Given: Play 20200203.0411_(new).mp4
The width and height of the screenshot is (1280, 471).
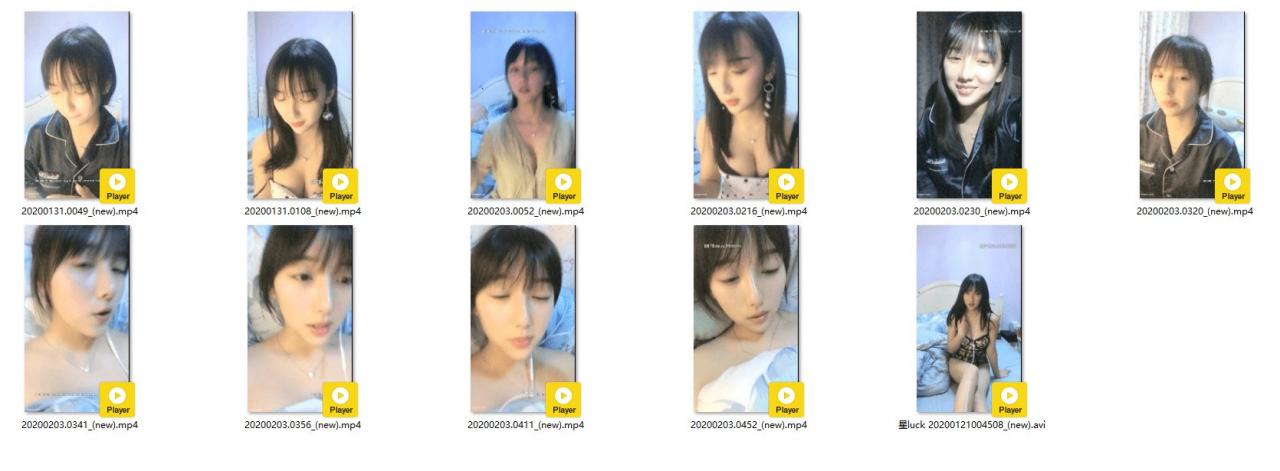Looking at the screenshot, I should [523, 318].
